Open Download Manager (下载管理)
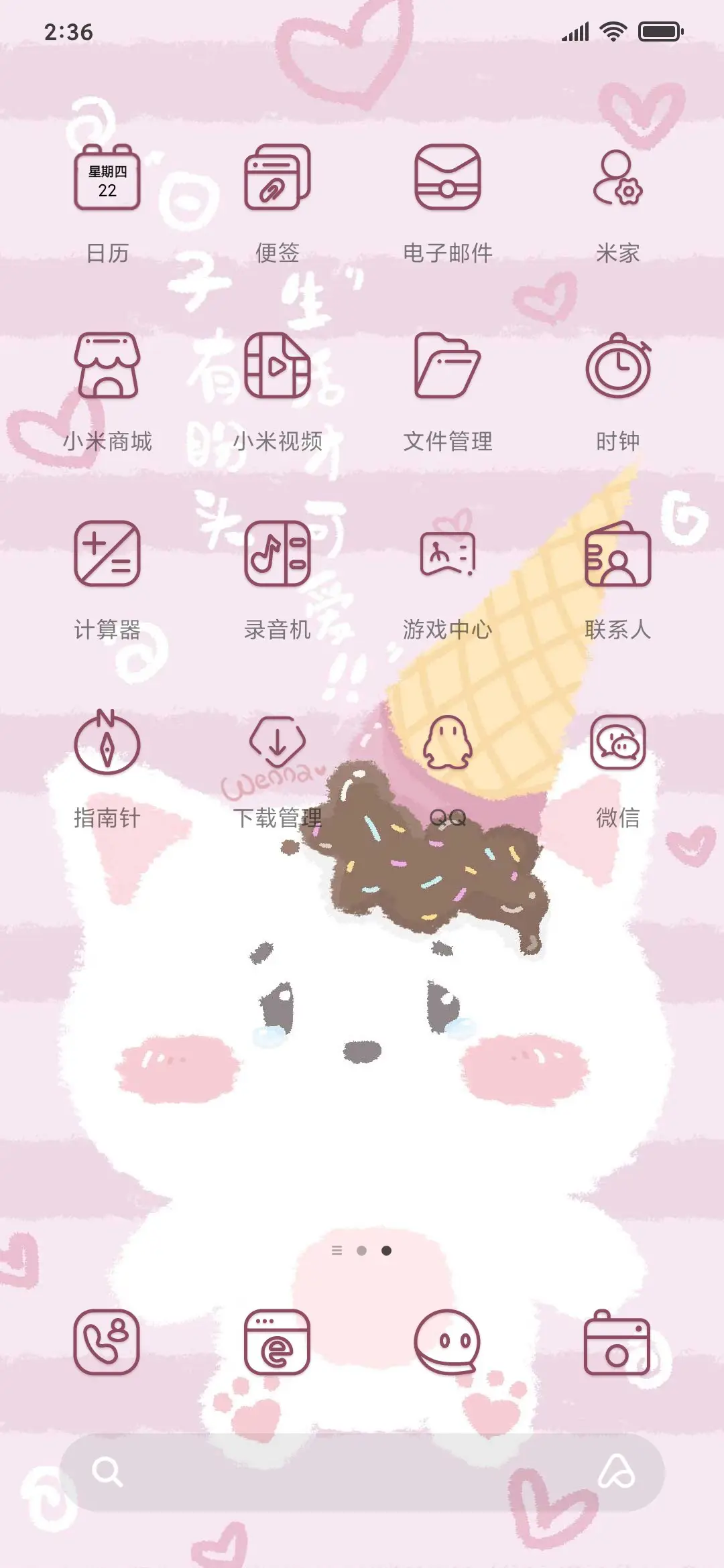 coord(278,745)
